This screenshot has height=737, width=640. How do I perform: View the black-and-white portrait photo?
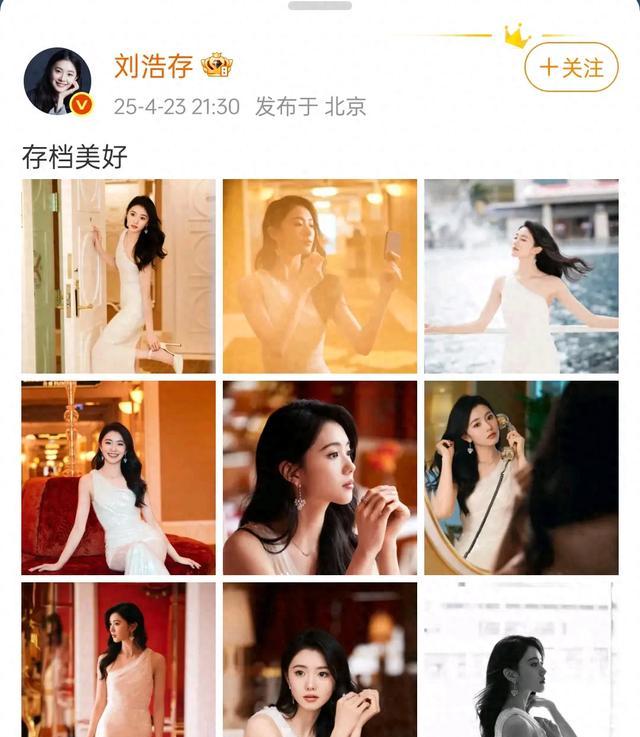tap(521, 660)
